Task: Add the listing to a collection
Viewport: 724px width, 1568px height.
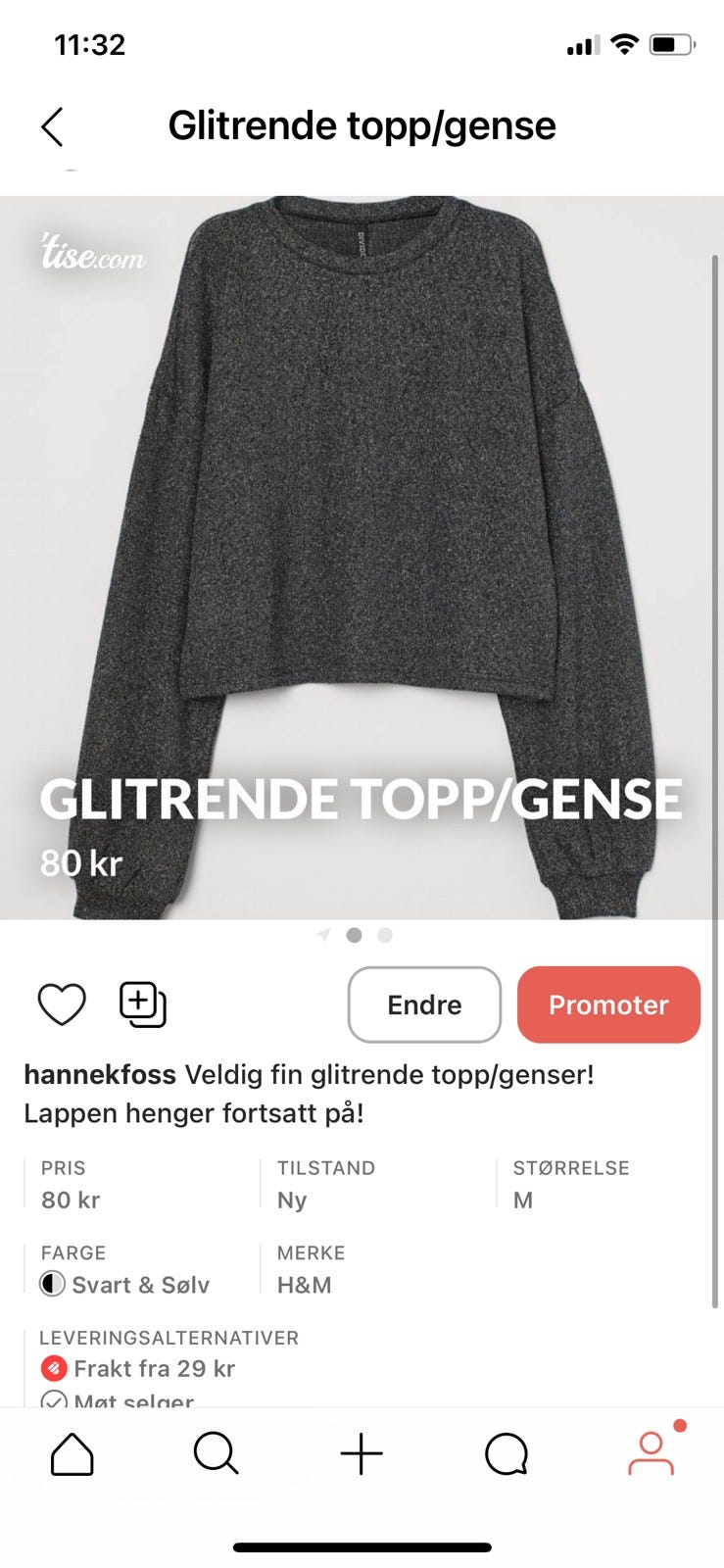Action: (x=143, y=1004)
